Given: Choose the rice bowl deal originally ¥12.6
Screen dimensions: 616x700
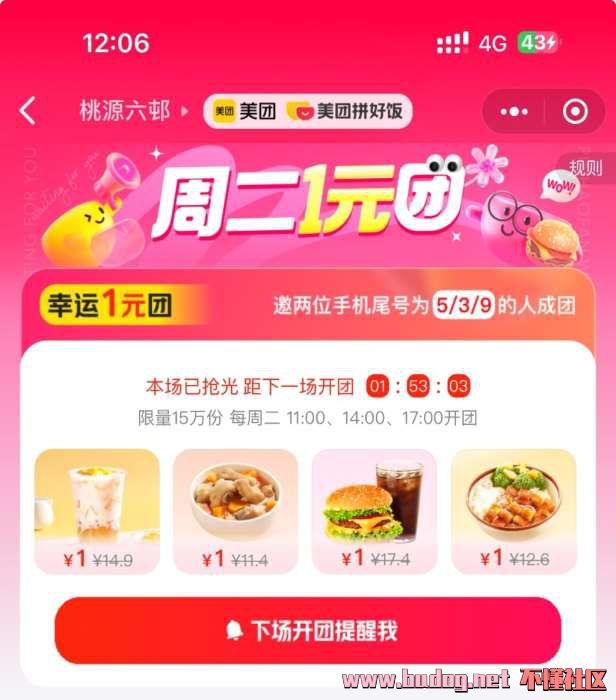Looking at the screenshot, I should tap(513, 511).
